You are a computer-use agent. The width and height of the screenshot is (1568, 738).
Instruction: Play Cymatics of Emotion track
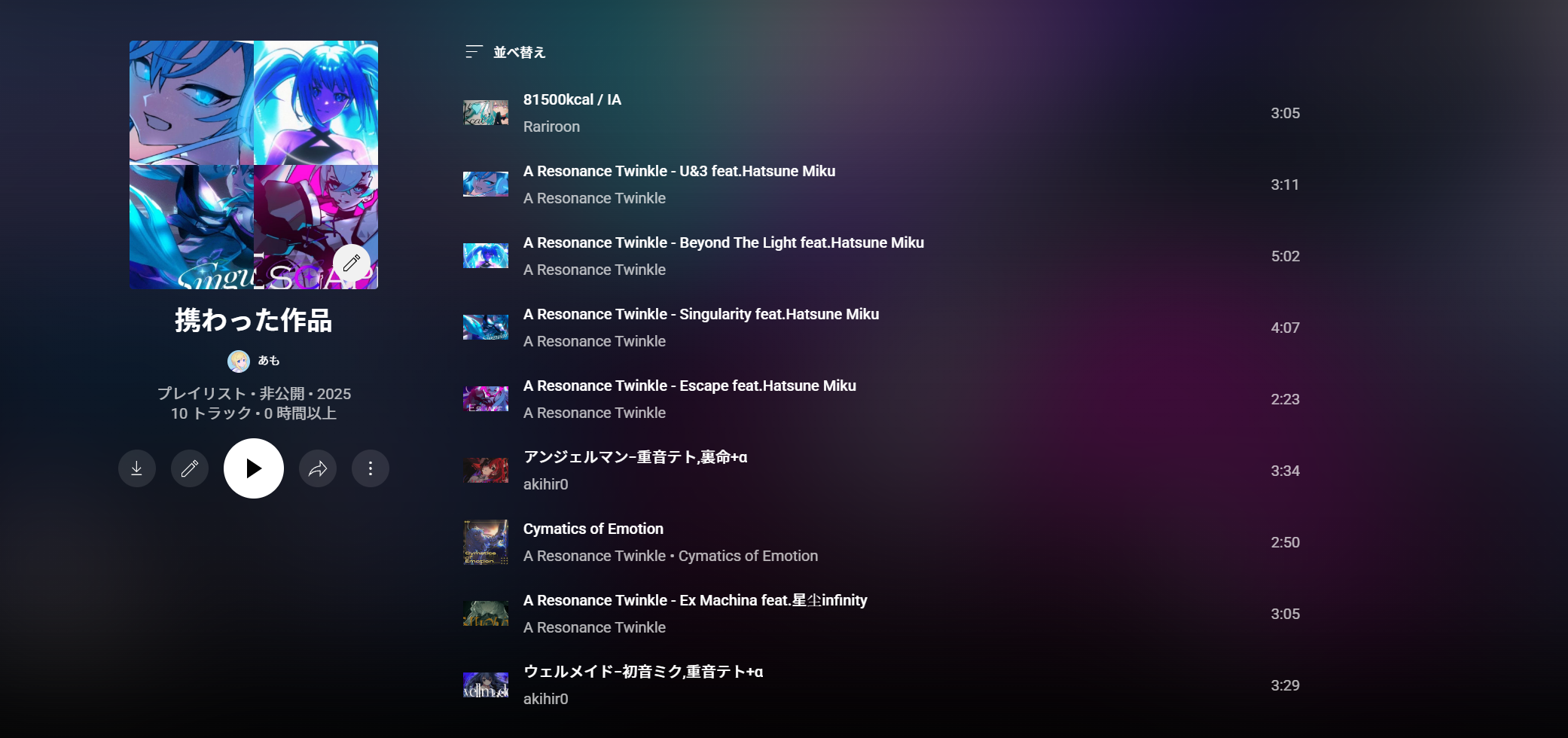click(x=486, y=542)
